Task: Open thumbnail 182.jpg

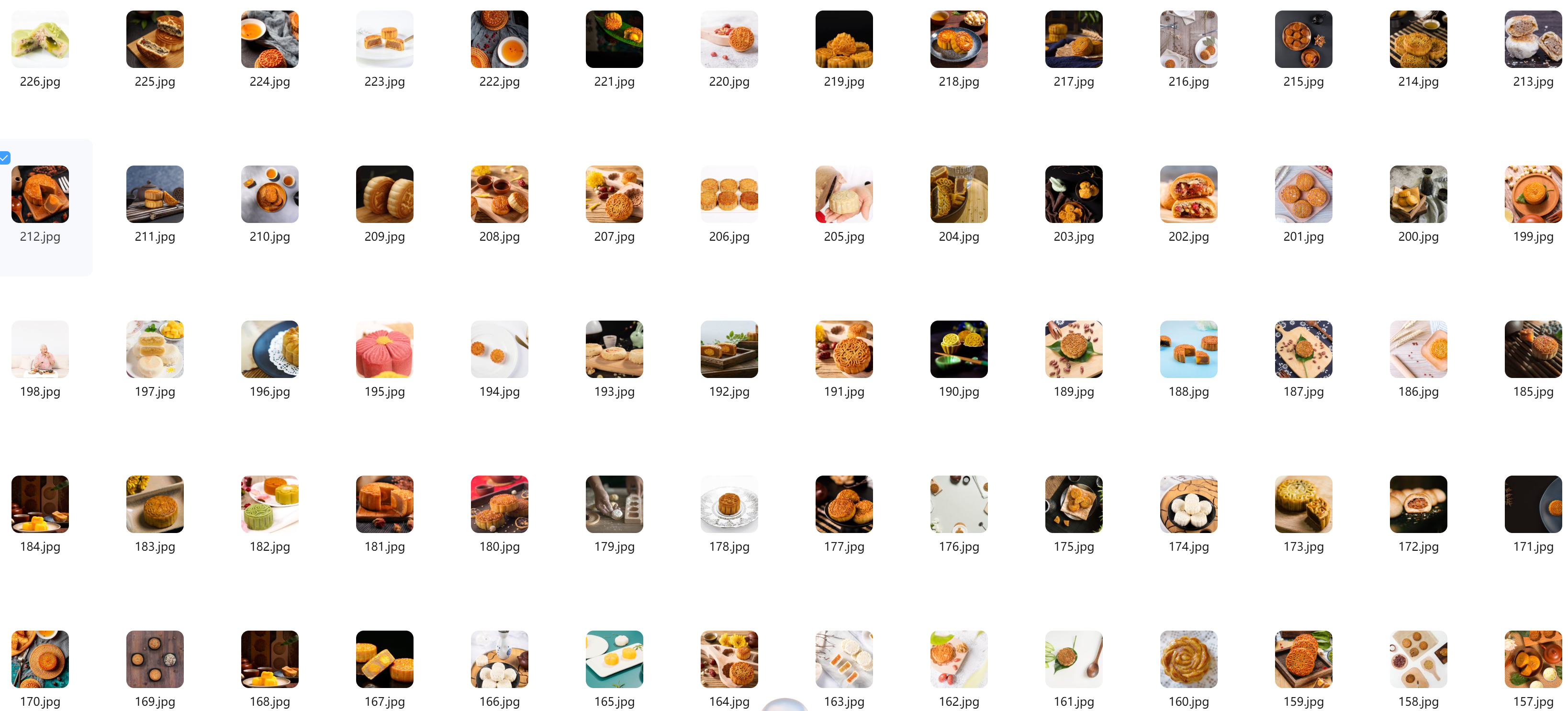Action: [269, 504]
